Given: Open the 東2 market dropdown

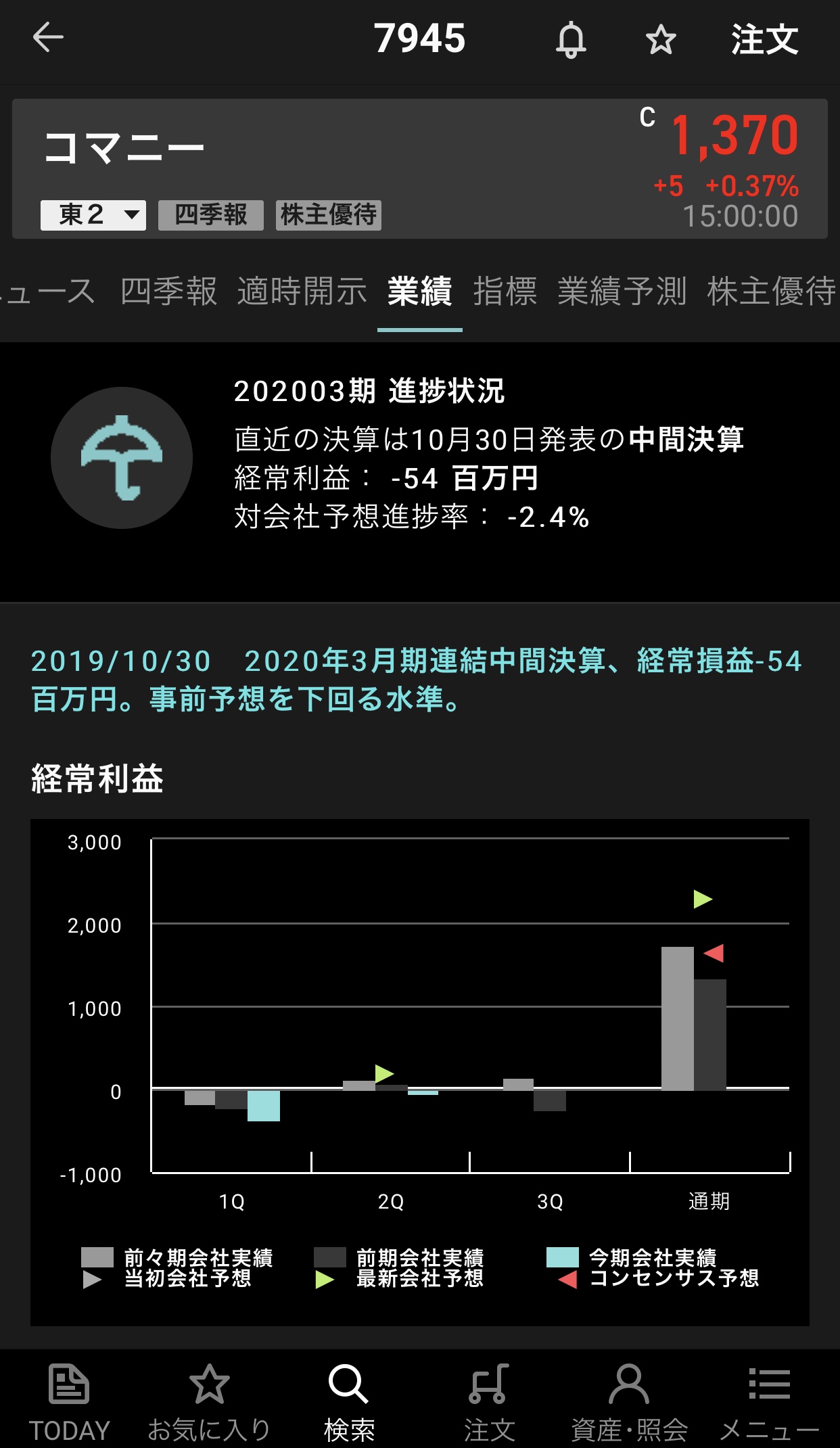Looking at the screenshot, I should (93, 215).
